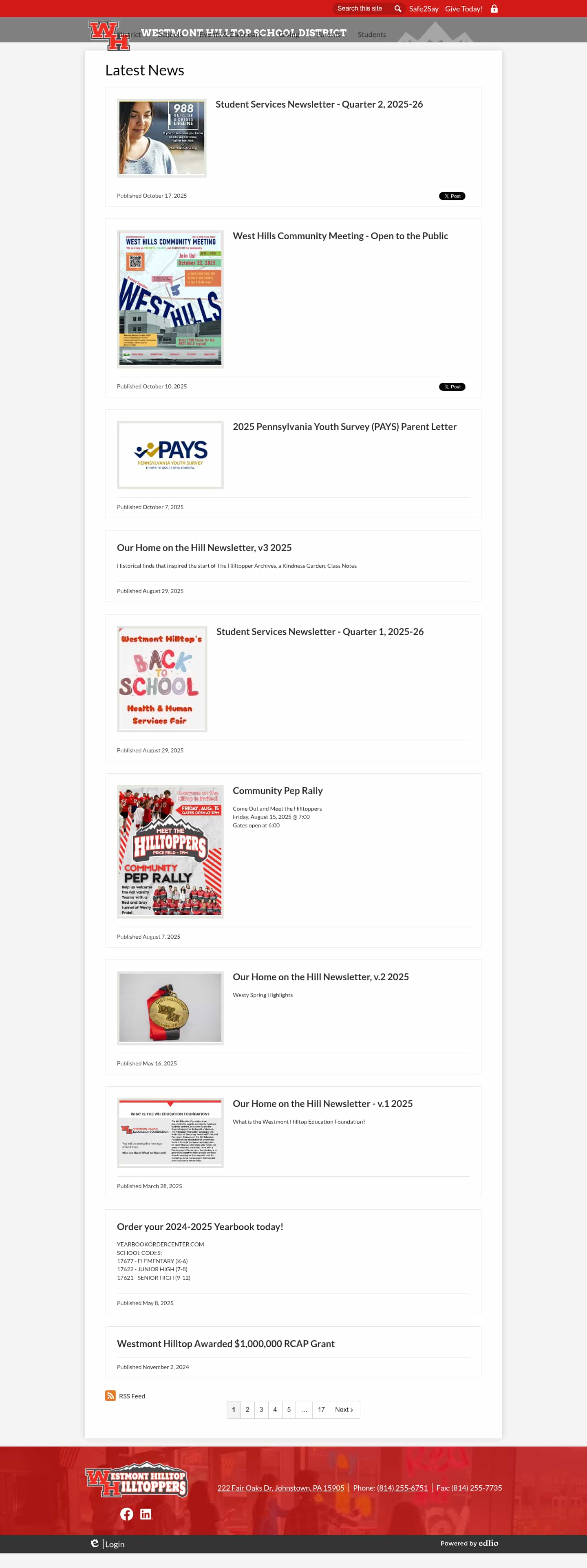The width and height of the screenshot is (587, 1568).
Task: Open the $1,000,000 RCAP Grant article
Action: (x=225, y=1343)
